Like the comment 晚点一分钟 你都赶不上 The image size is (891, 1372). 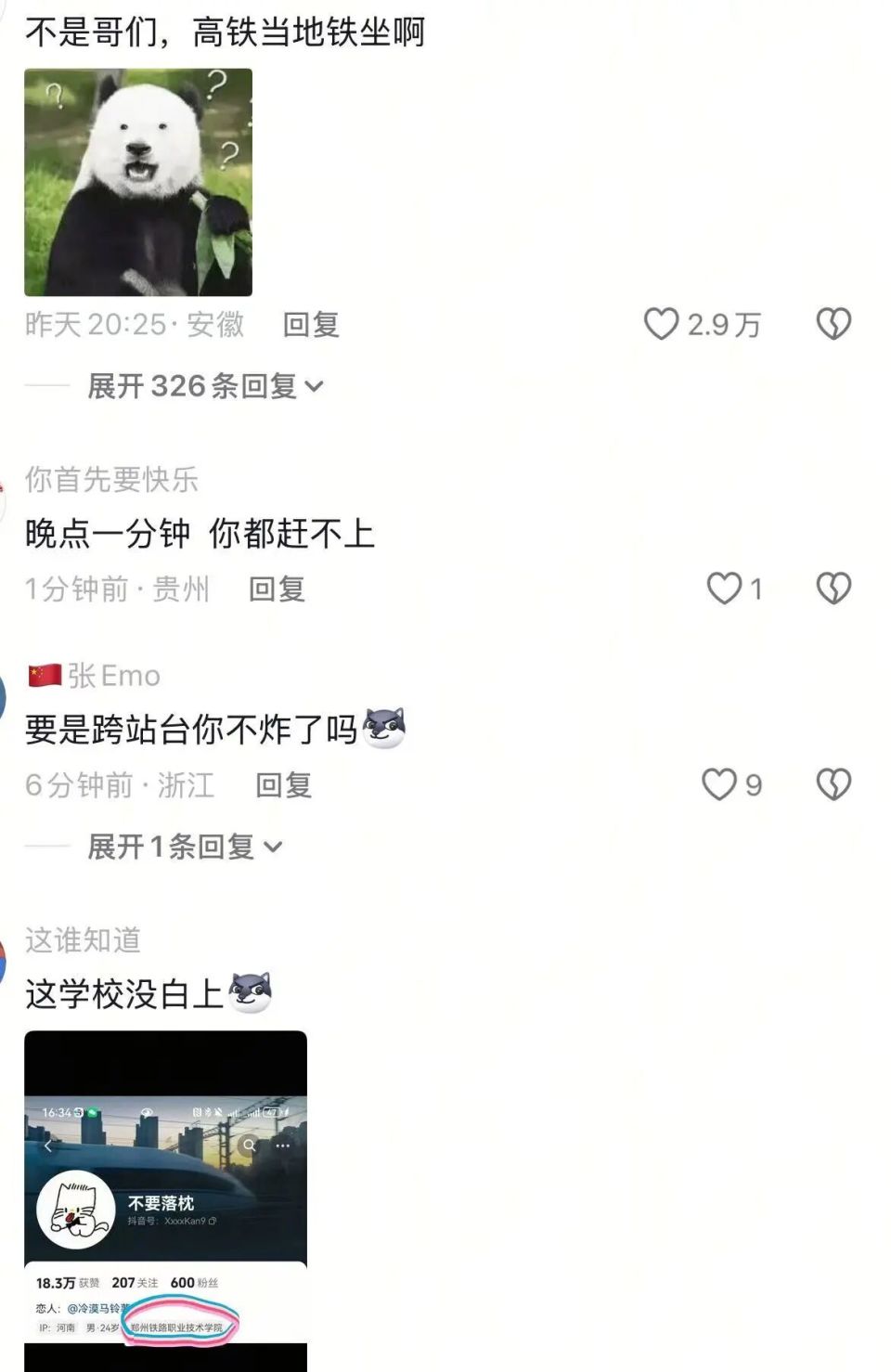point(724,589)
